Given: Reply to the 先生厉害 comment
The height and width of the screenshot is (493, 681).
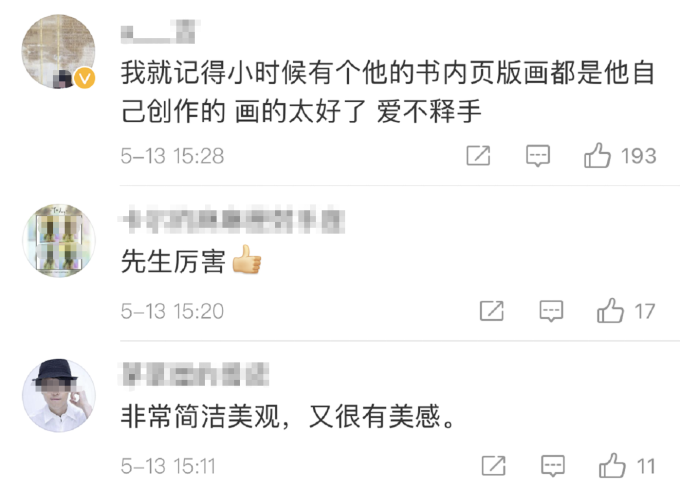Looking at the screenshot, I should 551,311.
